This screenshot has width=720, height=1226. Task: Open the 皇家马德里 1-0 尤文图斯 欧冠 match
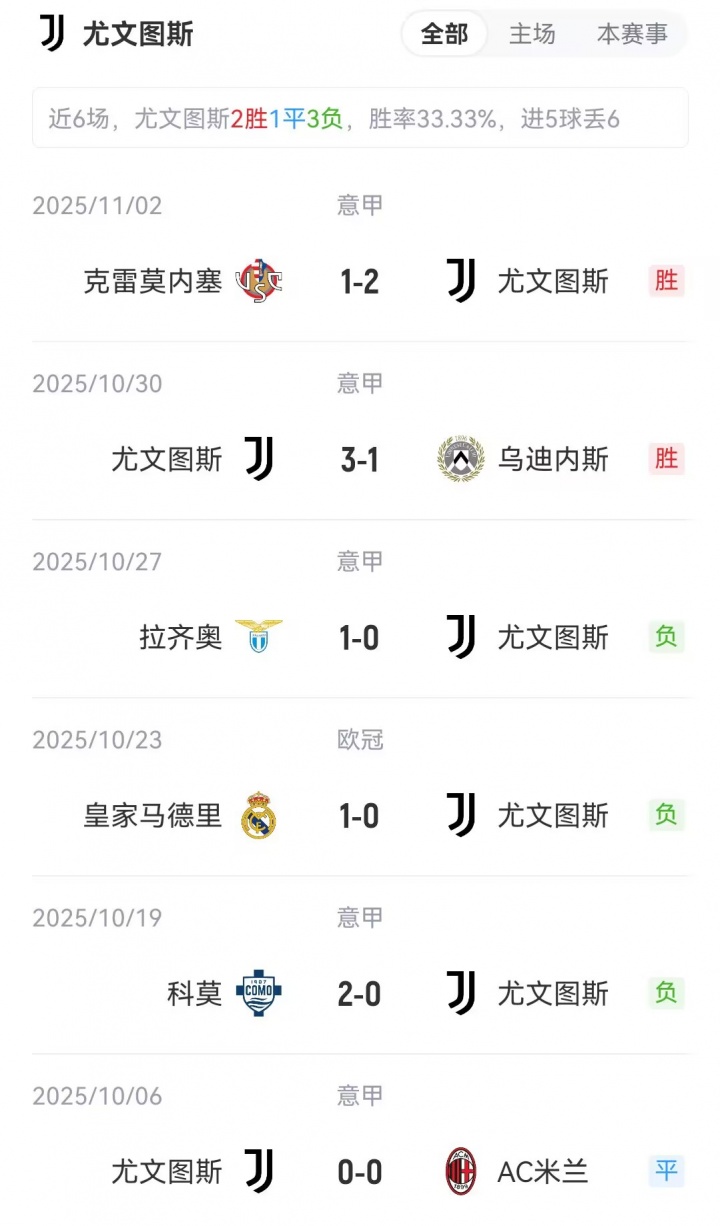point(360,816)
